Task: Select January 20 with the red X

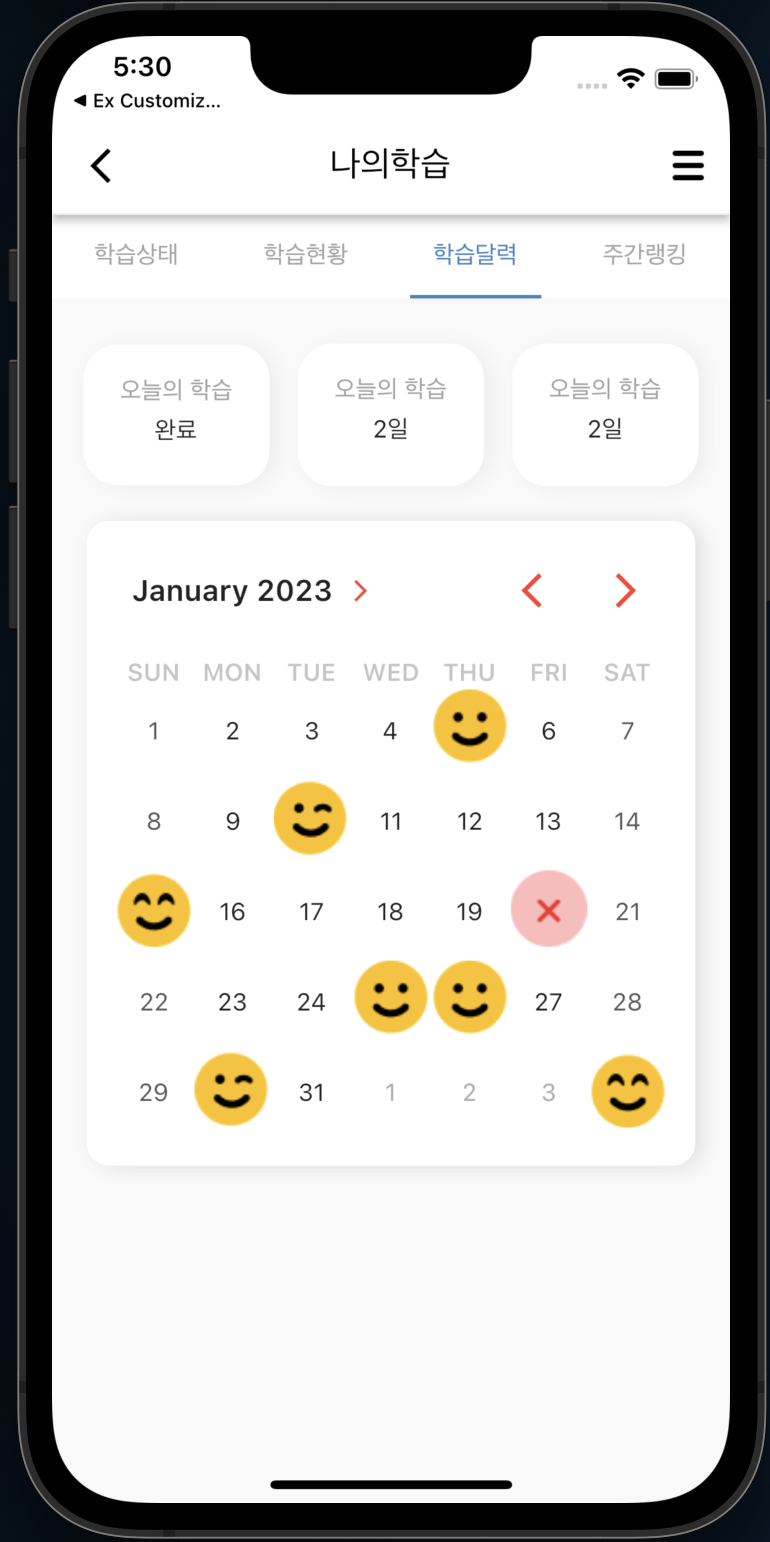Action: (549, 910)
